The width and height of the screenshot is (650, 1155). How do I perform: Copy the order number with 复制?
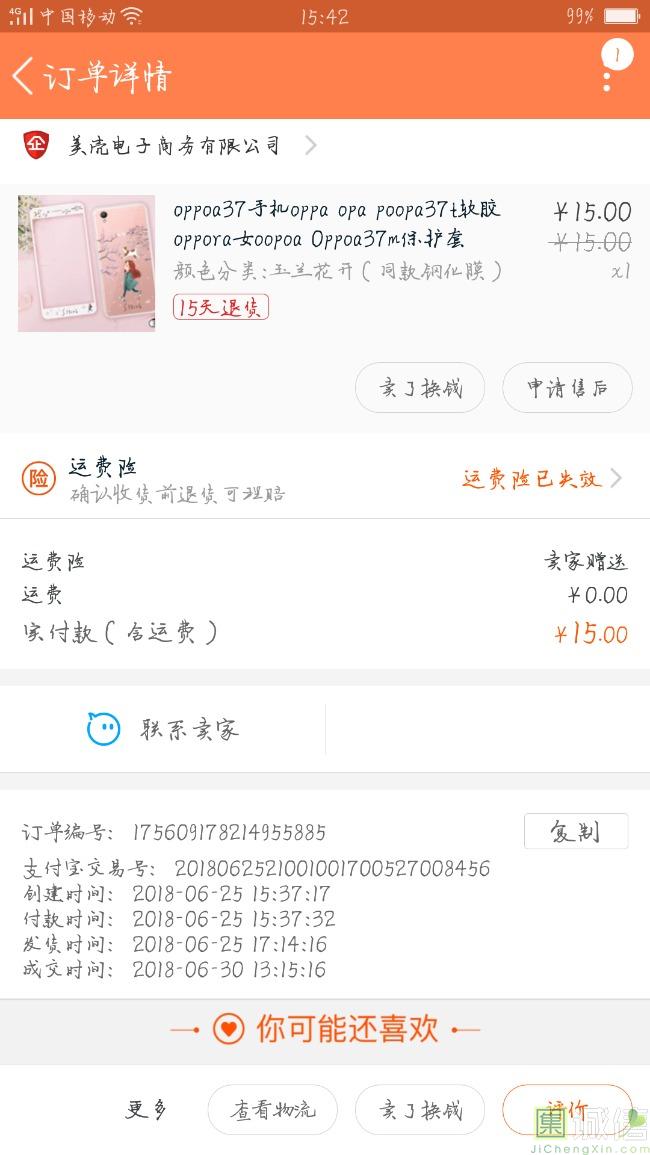[x=576, y=831]
